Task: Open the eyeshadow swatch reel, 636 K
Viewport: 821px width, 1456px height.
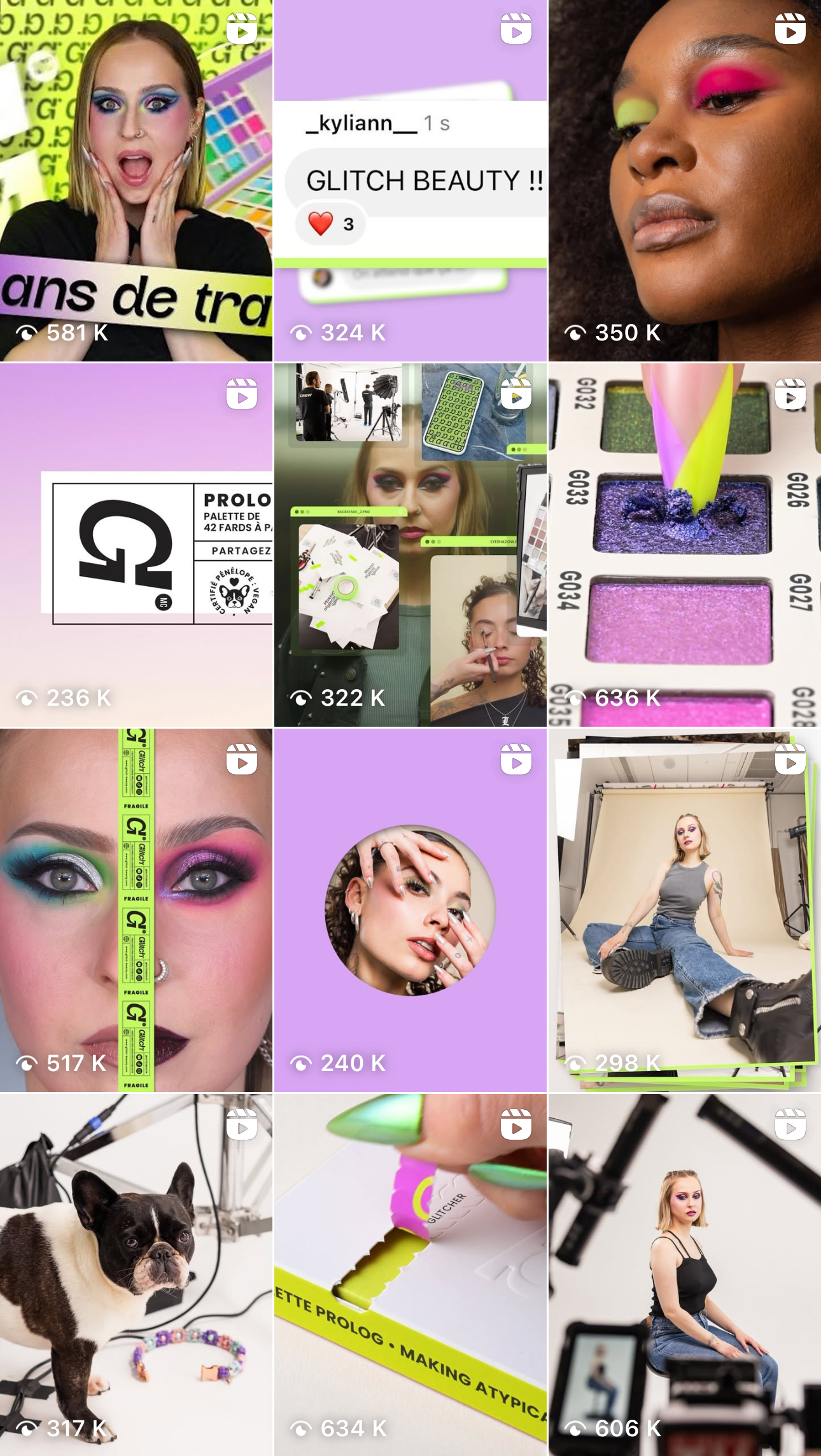Action: pyautogui.click(x=685, y=545)
